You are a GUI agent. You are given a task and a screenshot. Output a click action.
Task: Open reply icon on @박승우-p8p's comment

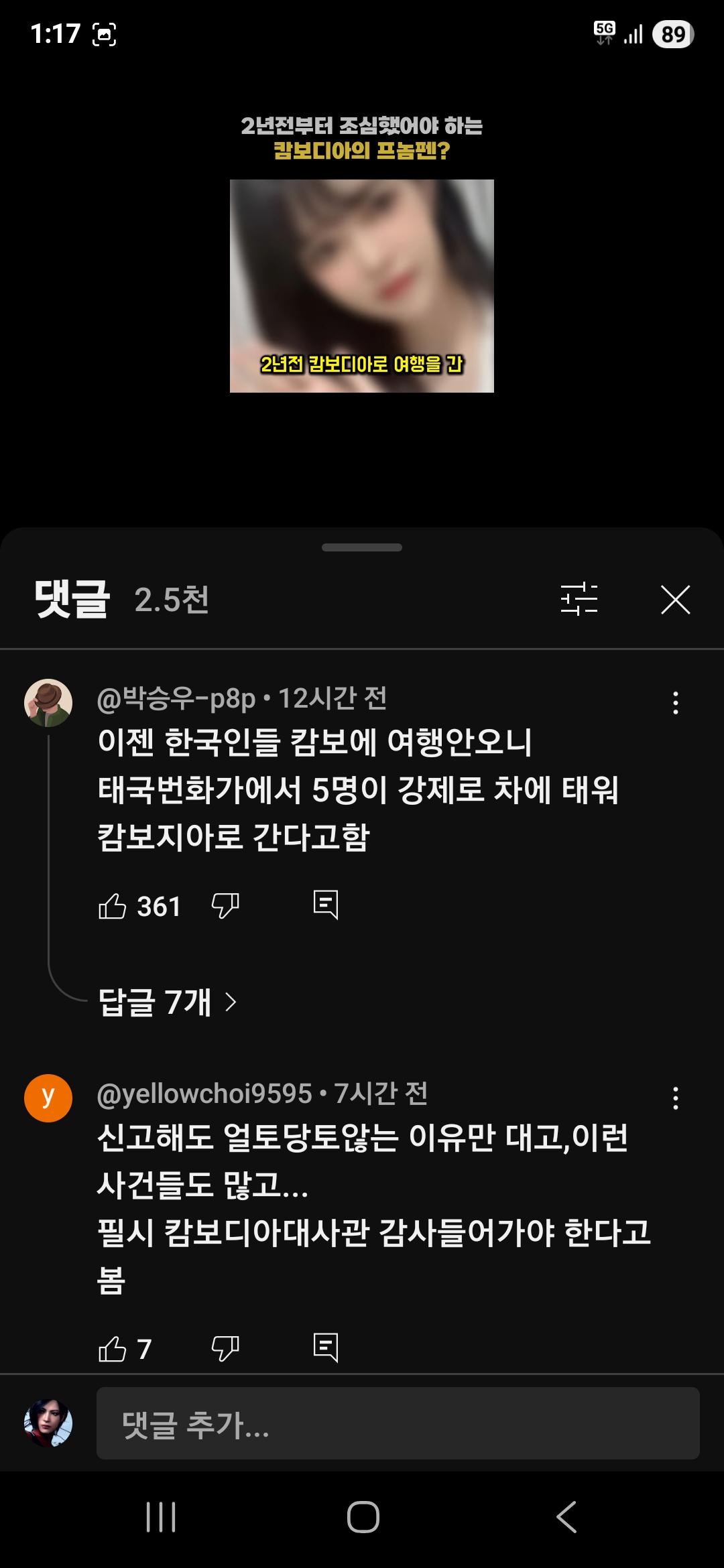326,906
